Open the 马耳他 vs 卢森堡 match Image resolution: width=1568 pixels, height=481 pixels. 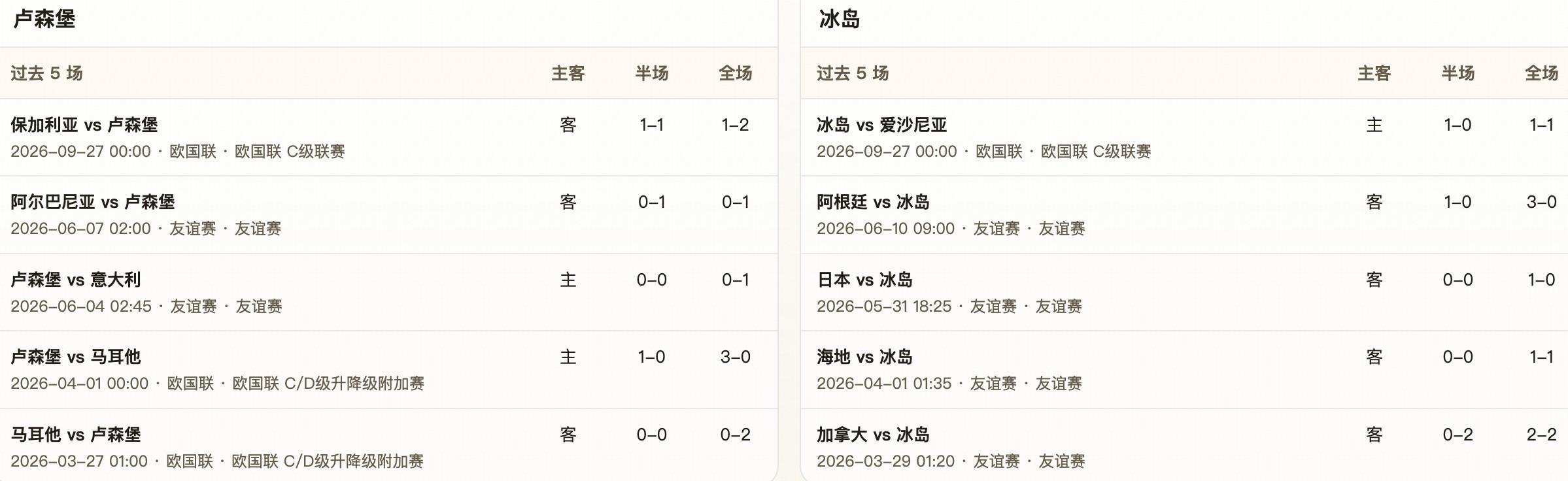tap(388, 445)
